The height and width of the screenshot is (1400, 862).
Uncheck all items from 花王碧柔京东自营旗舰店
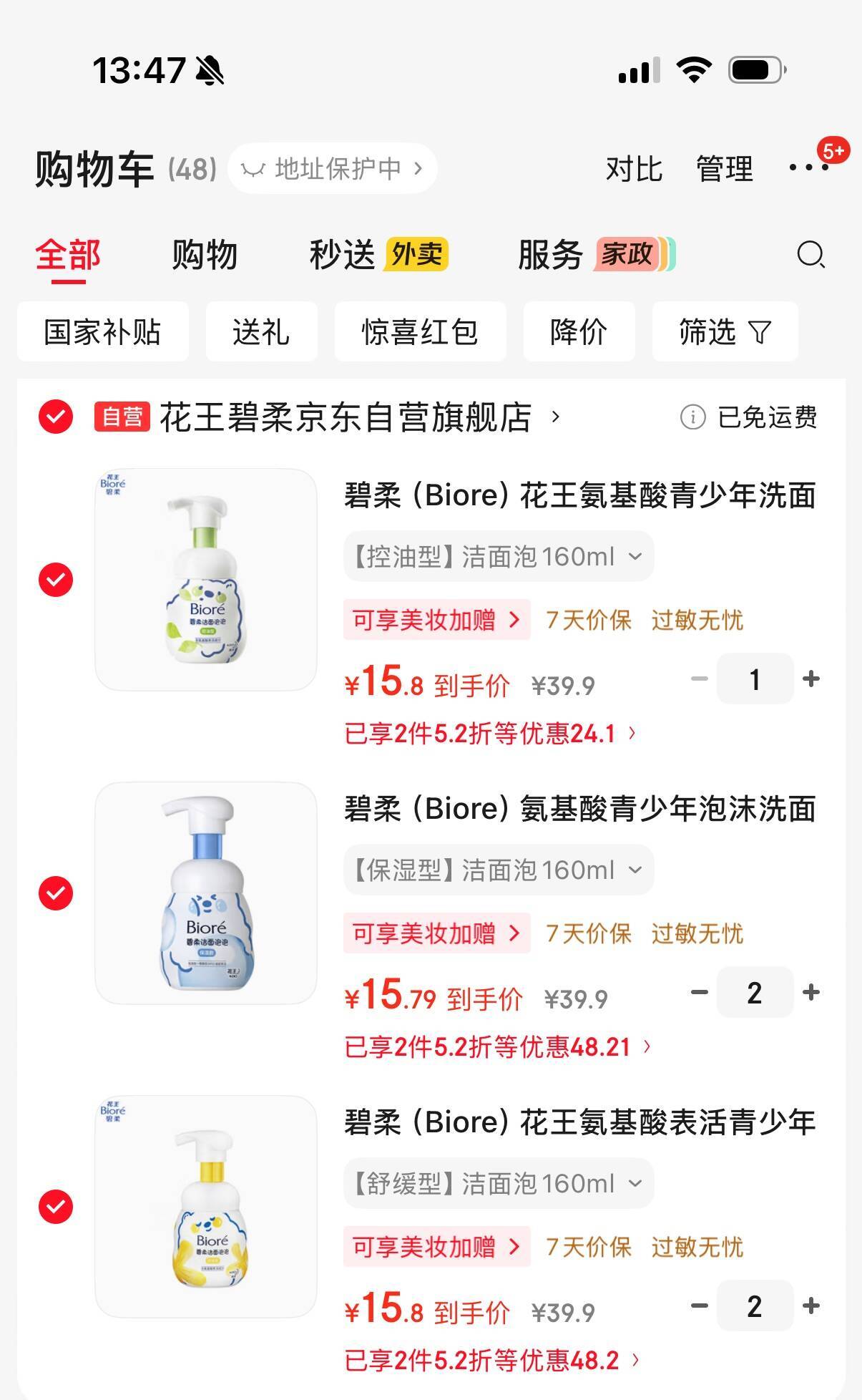click(56, 417)
